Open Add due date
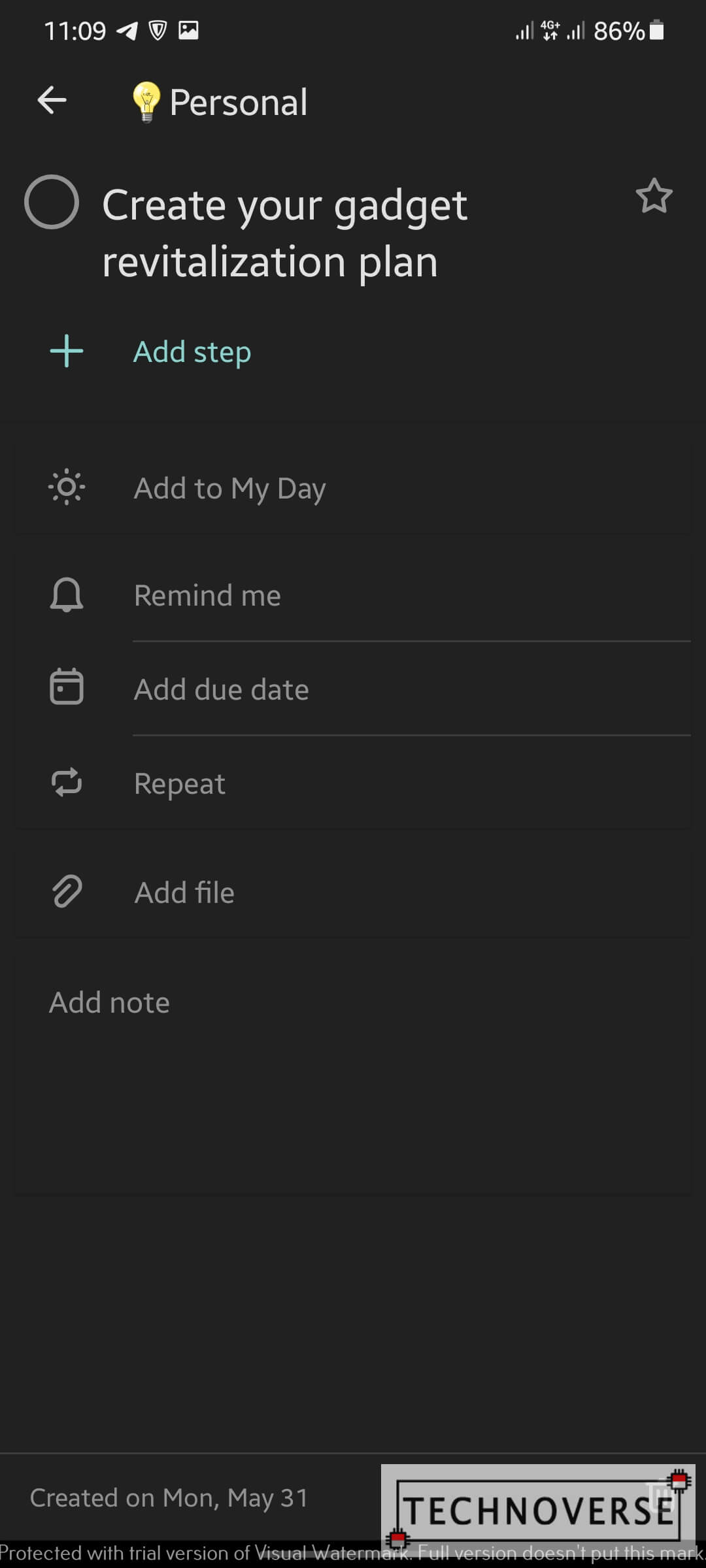 [x=353, y=689]
